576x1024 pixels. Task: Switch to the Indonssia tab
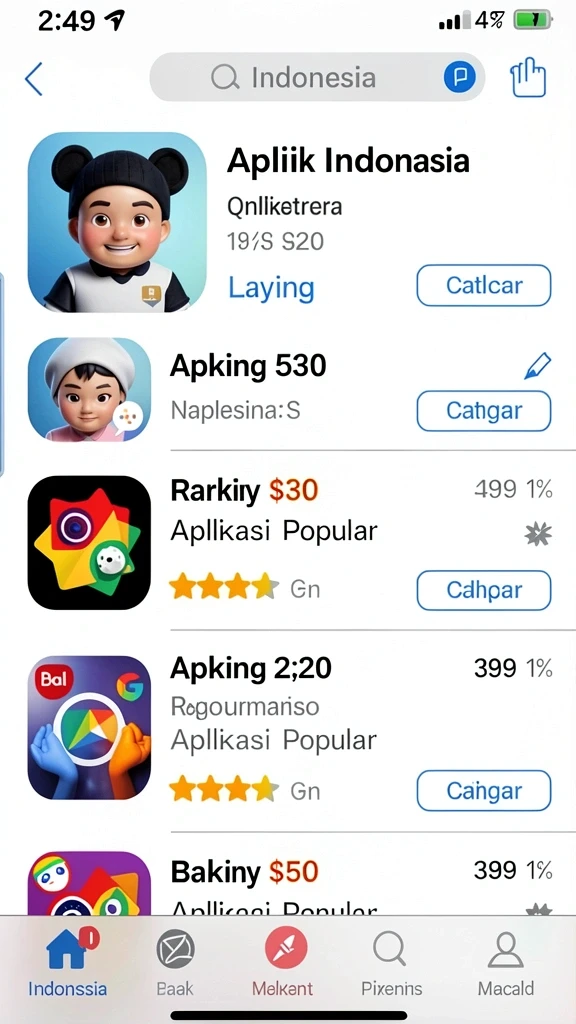coord(67,964)
